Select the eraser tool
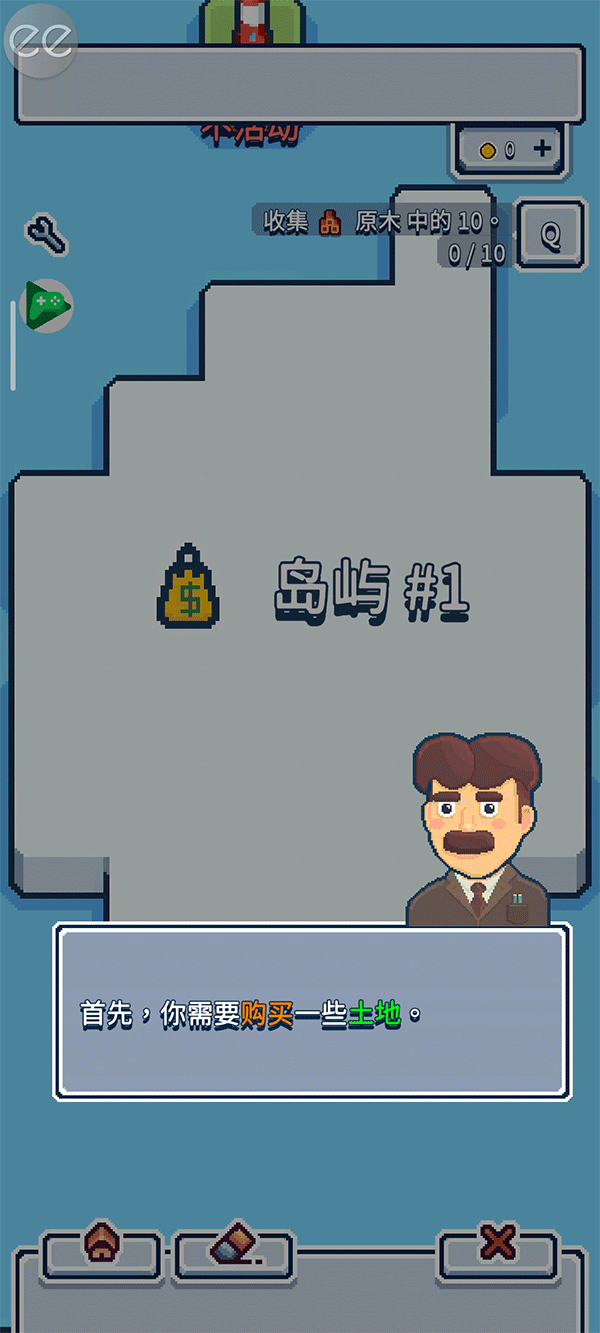This screenshot has width=600, height=1333. pos(235,1246)
